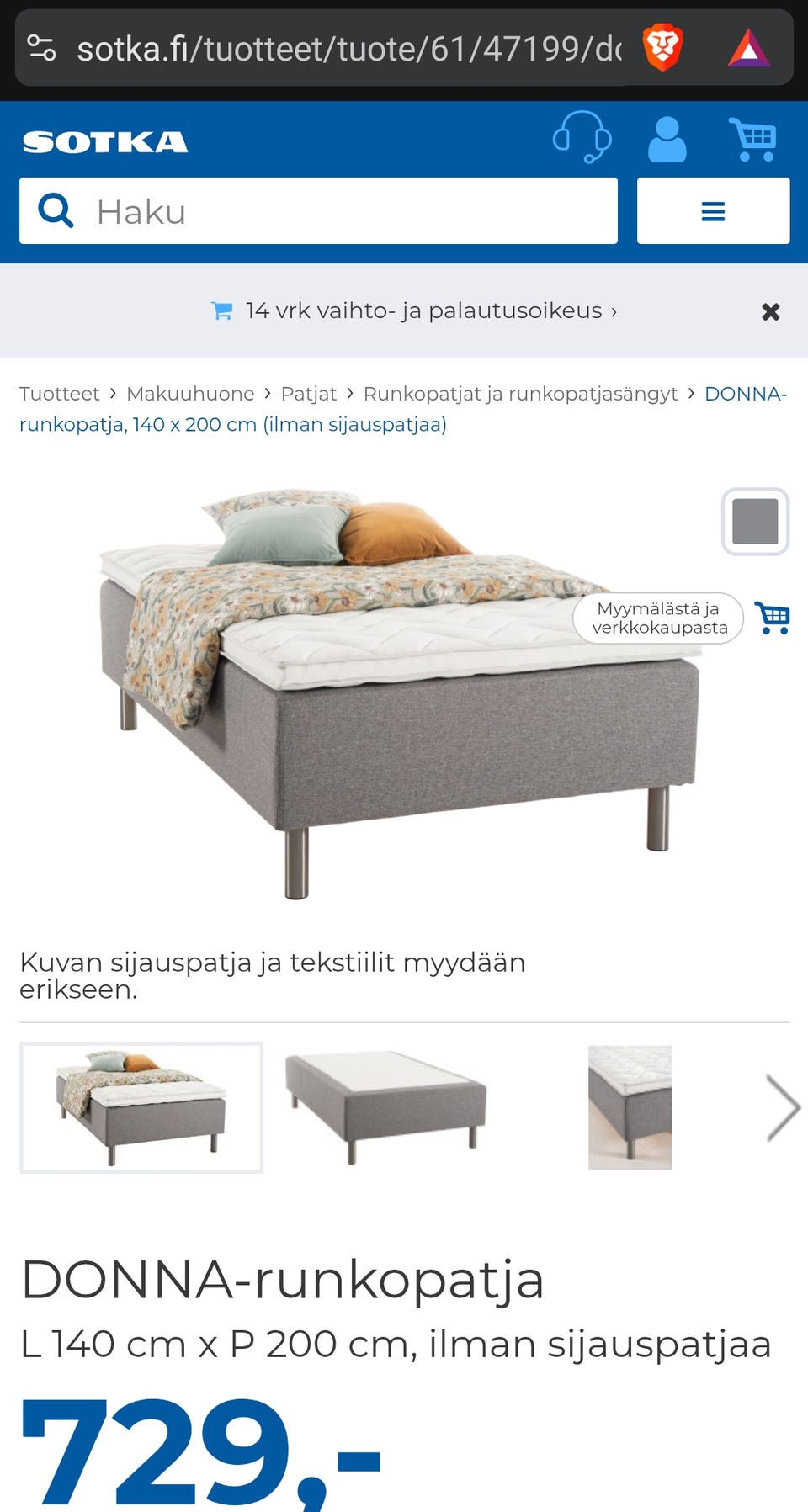Dismiss the return policy banner
The image size is (808, 1512).
770,311
